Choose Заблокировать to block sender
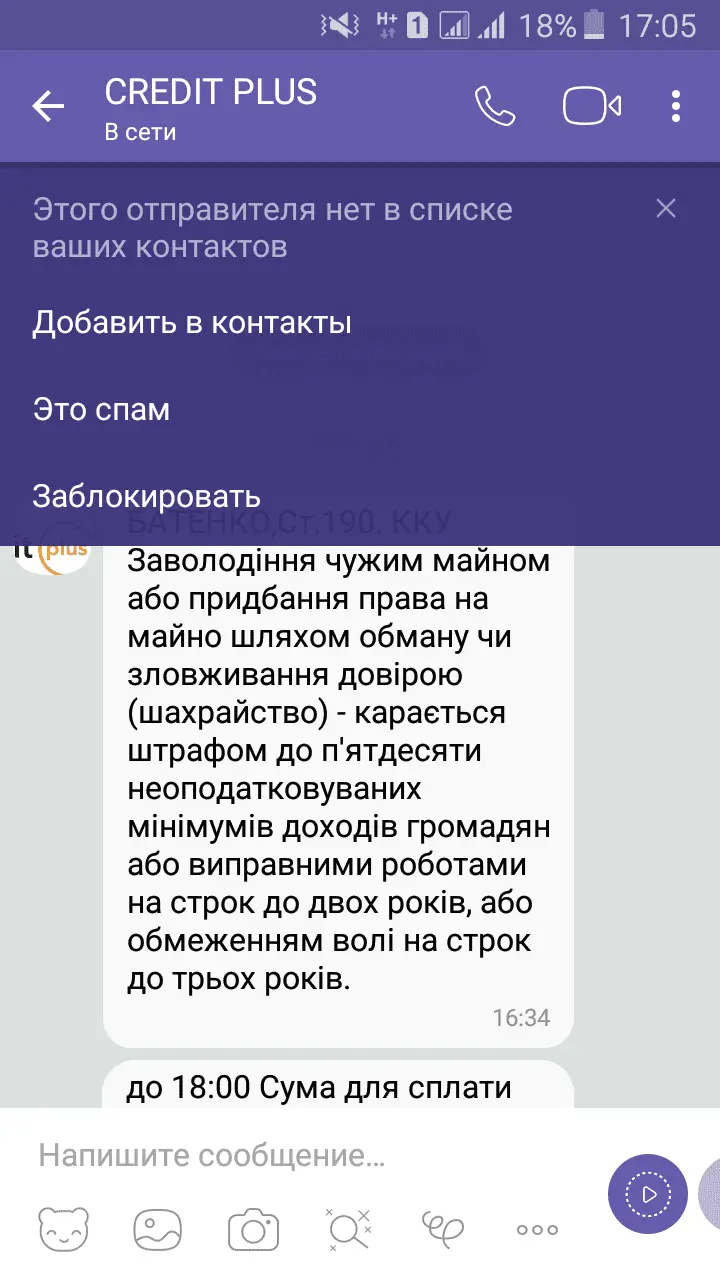 146,495
